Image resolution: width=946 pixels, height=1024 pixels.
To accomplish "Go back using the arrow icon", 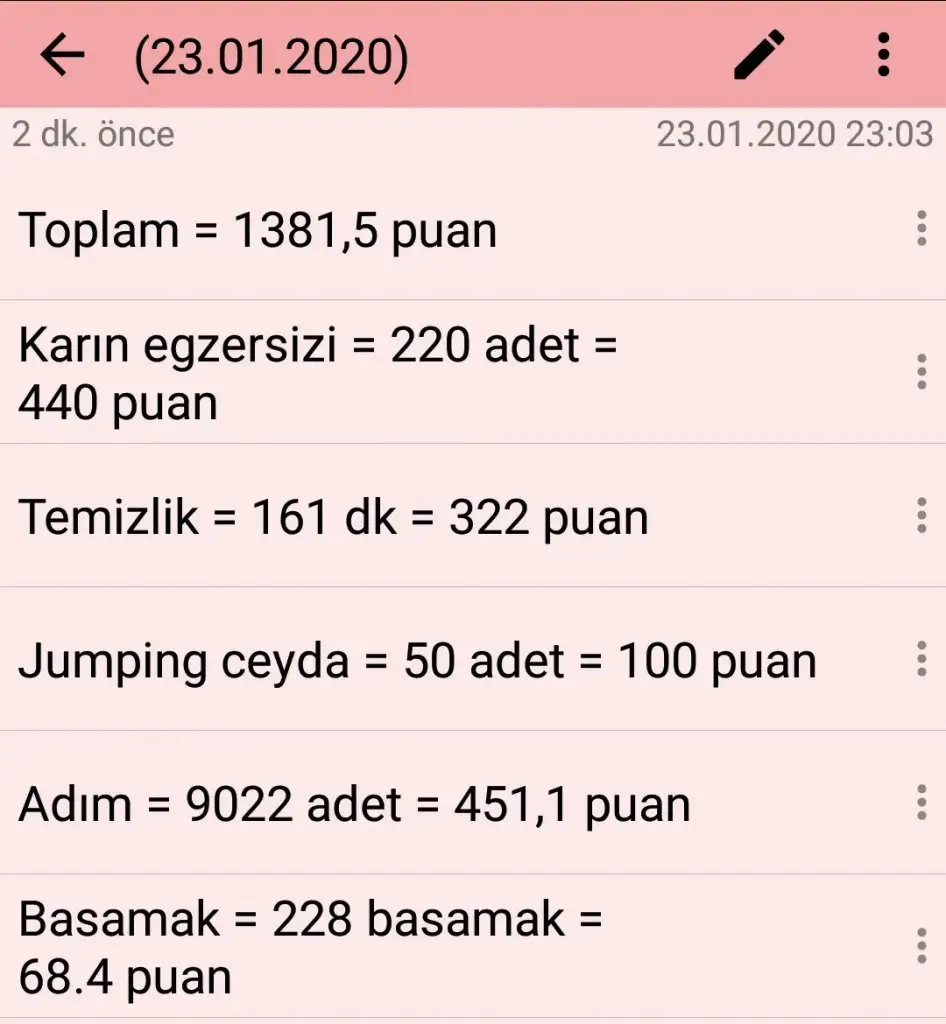I will coord(62,55).
